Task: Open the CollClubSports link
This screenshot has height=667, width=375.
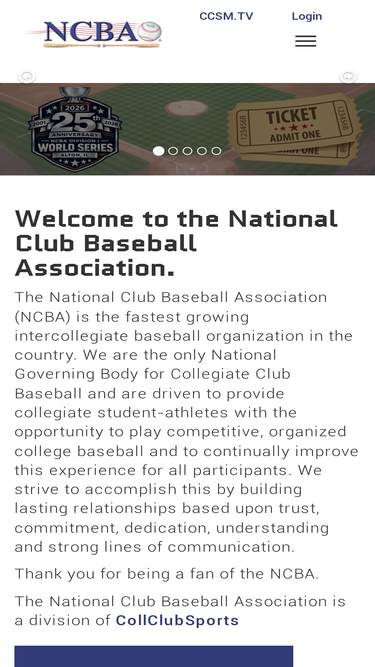Action: [x=177, y=621]
